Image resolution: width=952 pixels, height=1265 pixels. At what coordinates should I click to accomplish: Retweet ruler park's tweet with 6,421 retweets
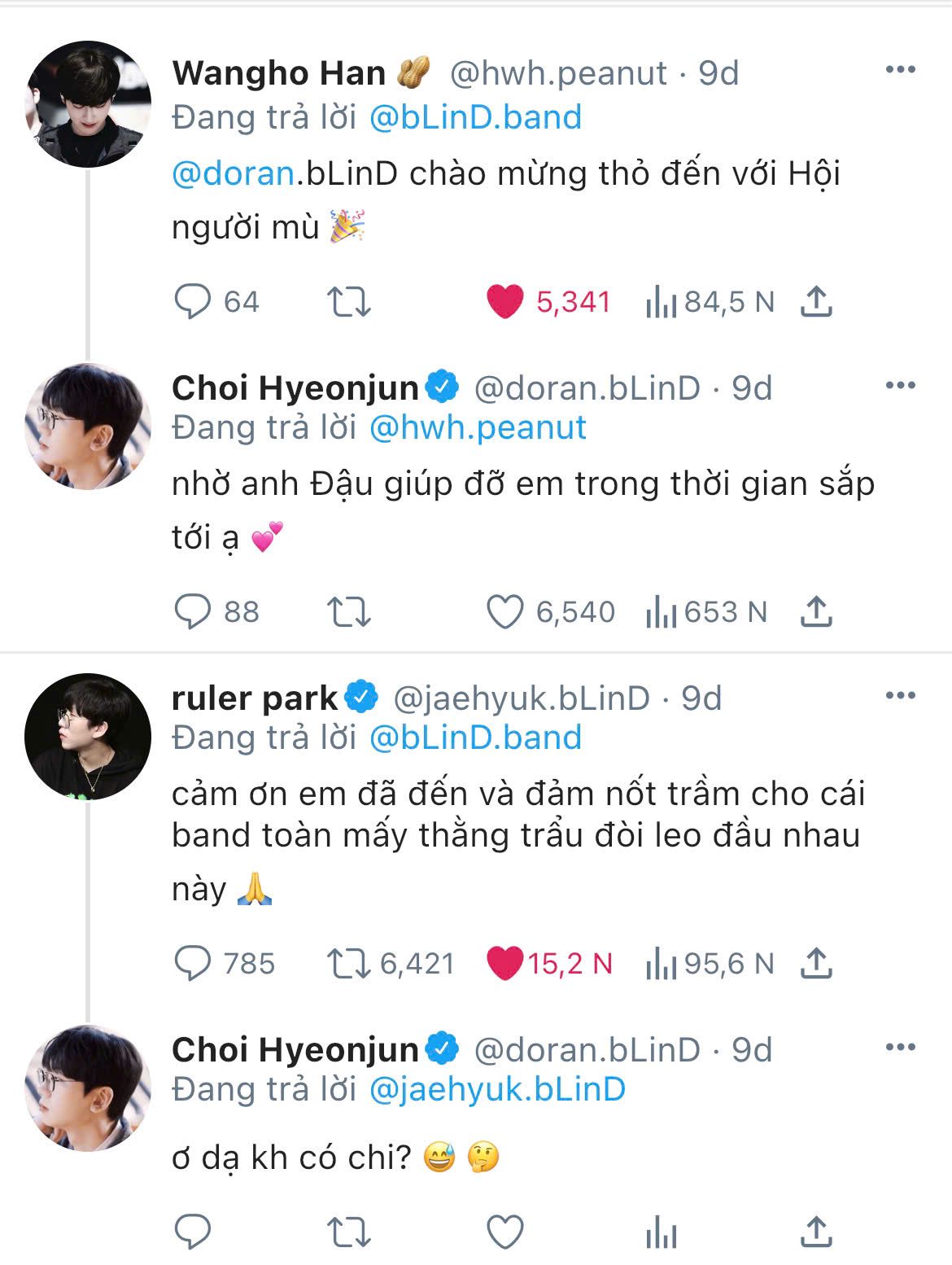(x=349, y=963)
